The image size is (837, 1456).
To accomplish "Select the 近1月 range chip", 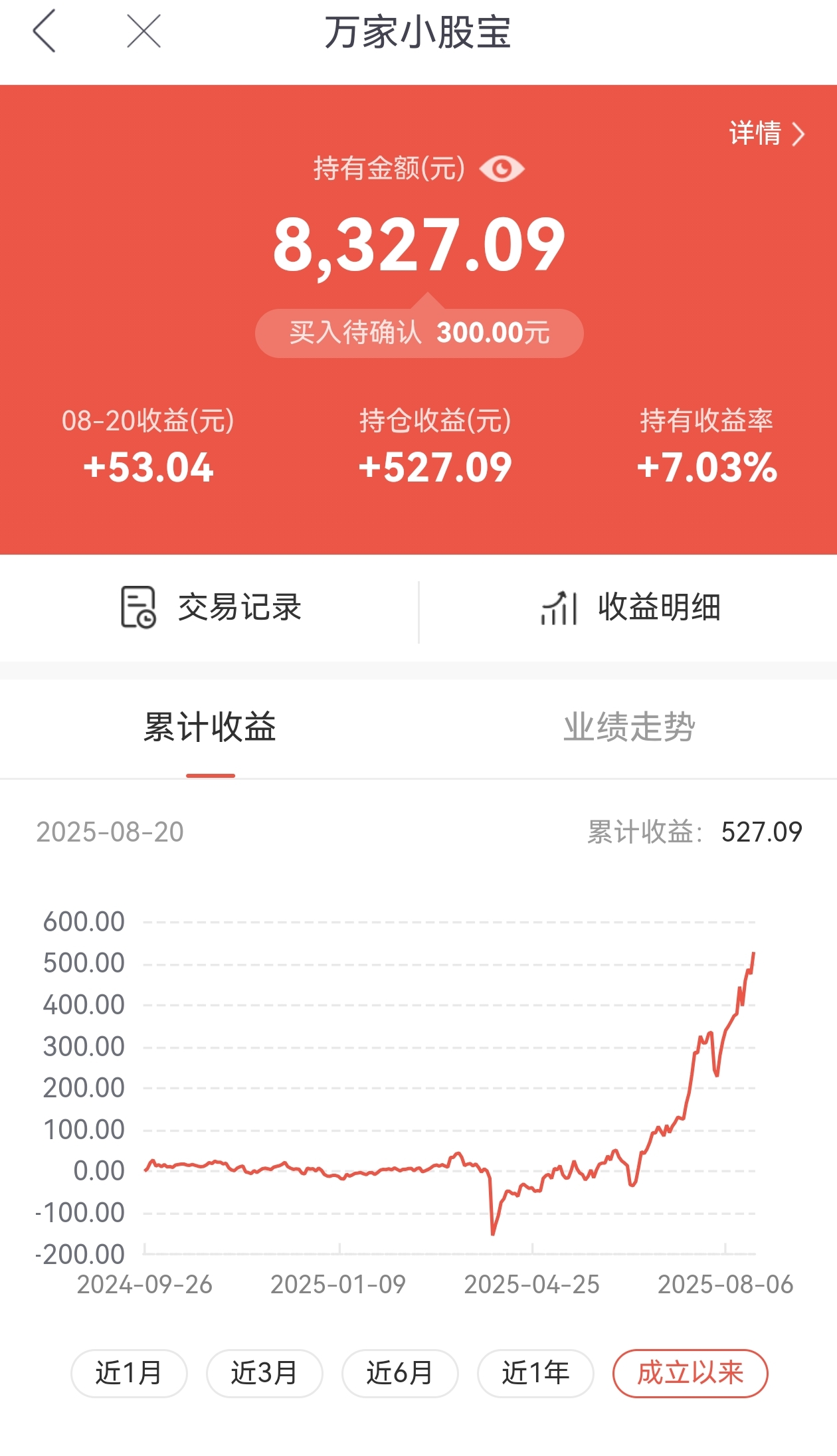I will click(x=129, y=1373).
